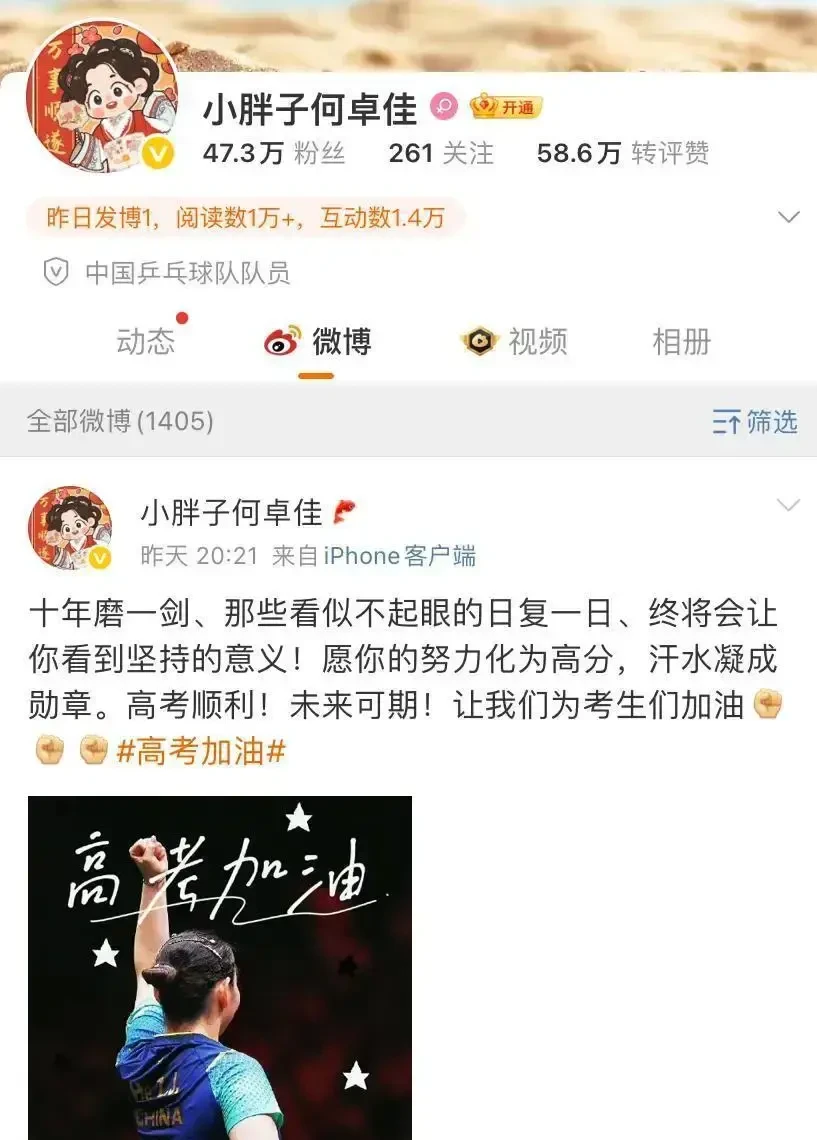817x1140 pixels.
Task: Expand the profile details chevron
Action: pos(788,217)
